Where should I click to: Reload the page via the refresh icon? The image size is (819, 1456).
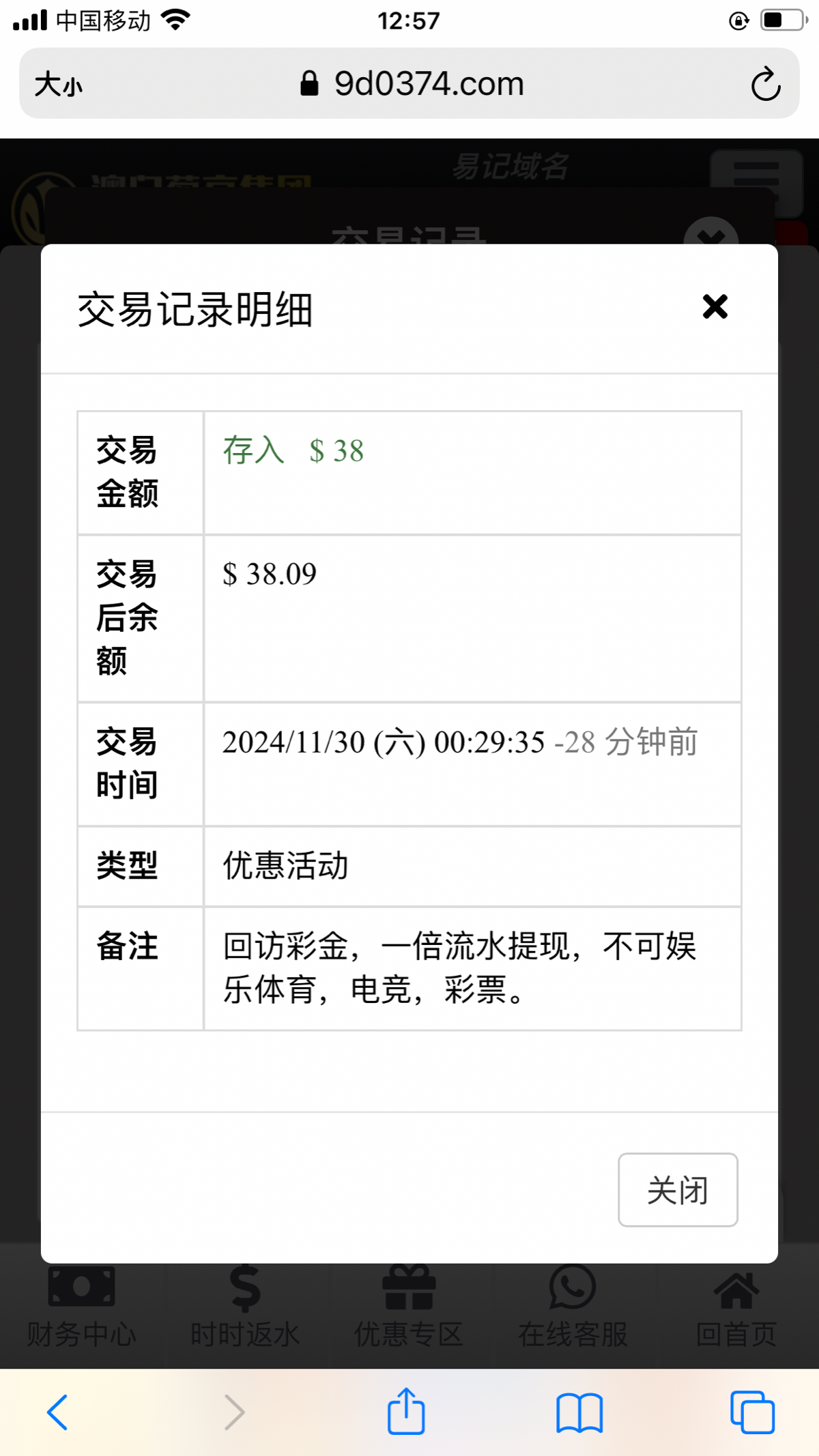coord(767,83)
